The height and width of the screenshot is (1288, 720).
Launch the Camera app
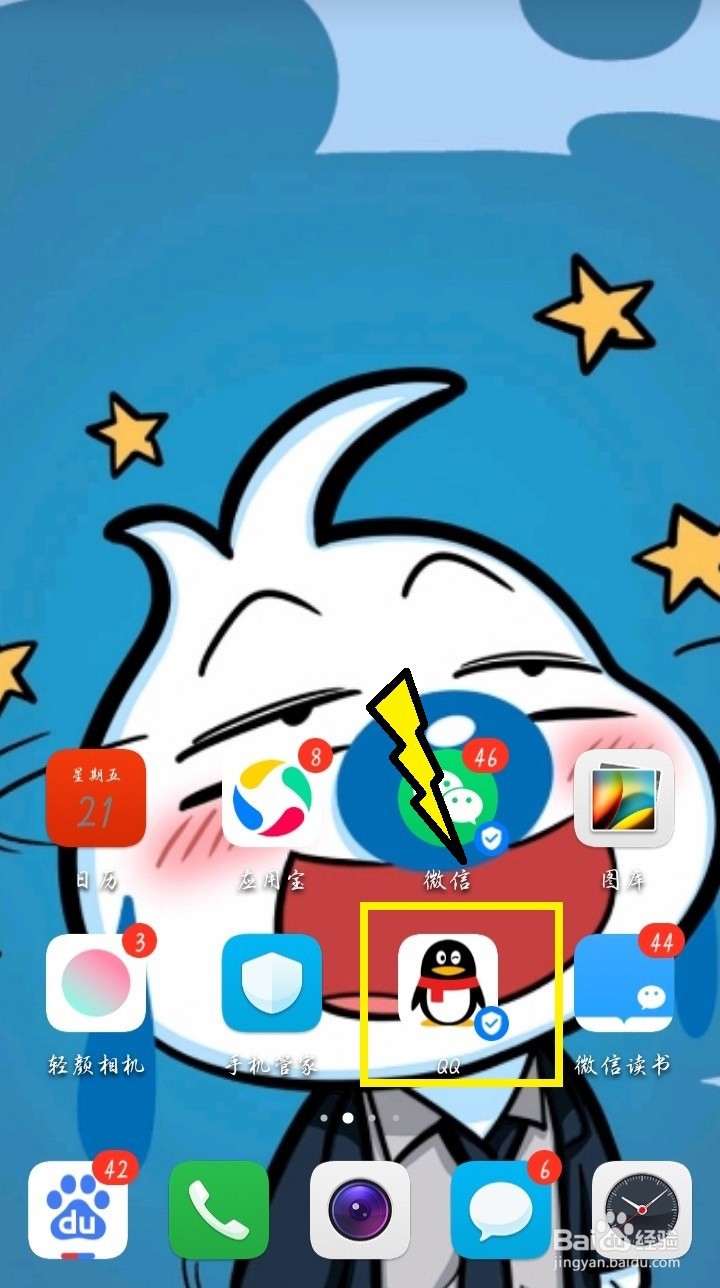pos(360,1210)
